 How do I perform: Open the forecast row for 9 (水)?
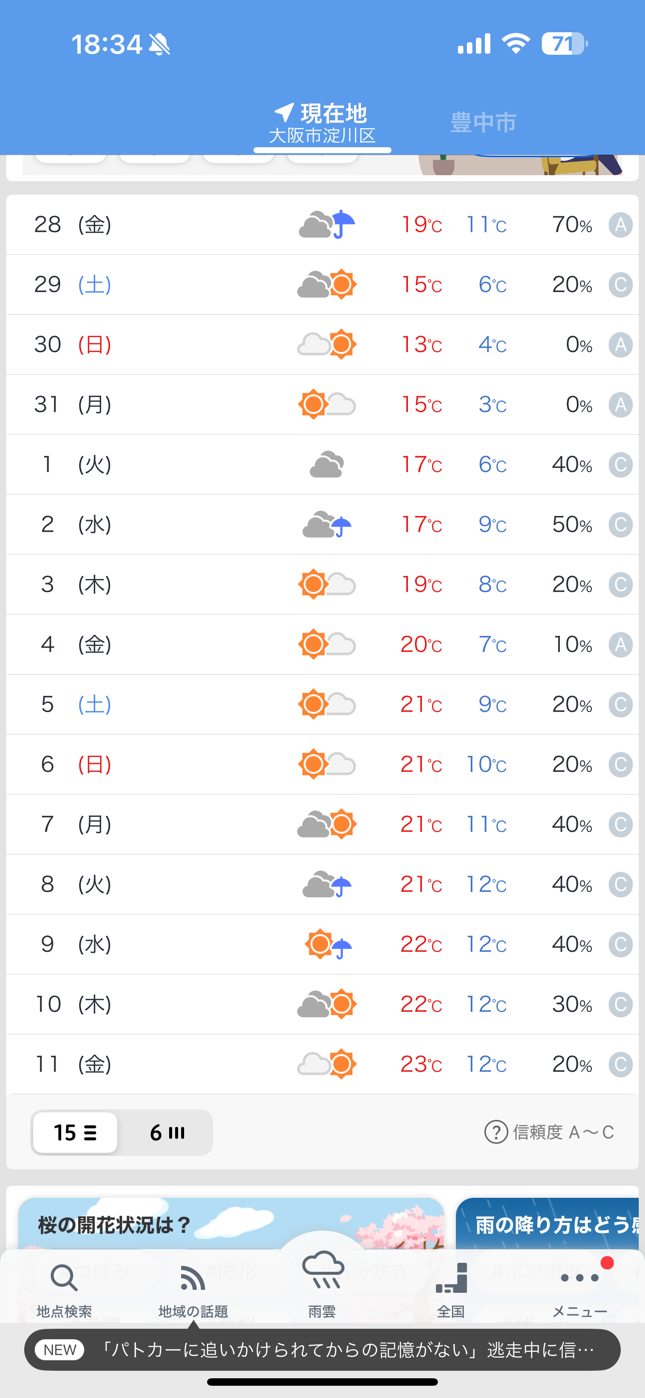(x=322, y=945)
